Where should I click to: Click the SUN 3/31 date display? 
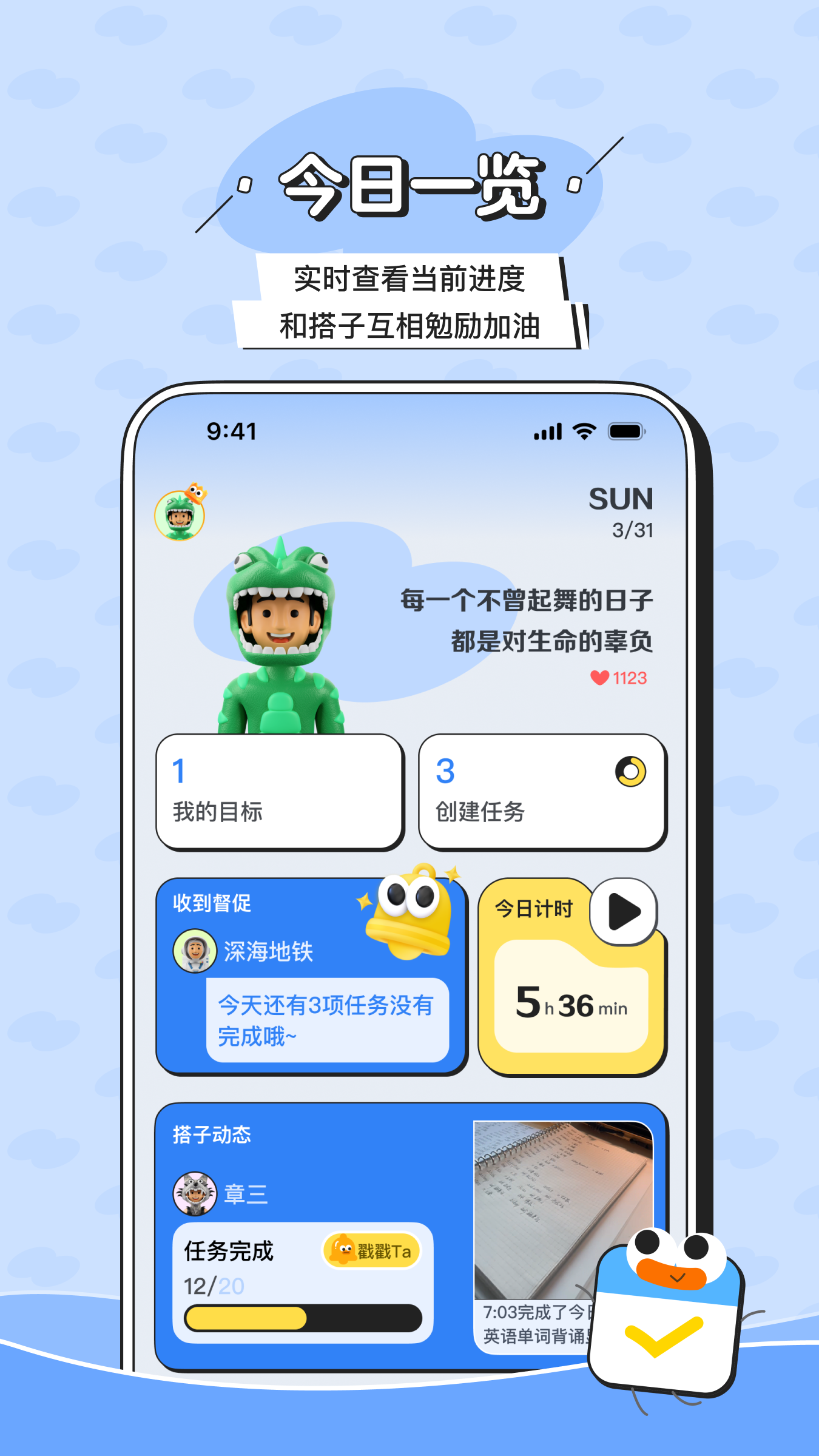pyautogui.click(x=619, y=513)
